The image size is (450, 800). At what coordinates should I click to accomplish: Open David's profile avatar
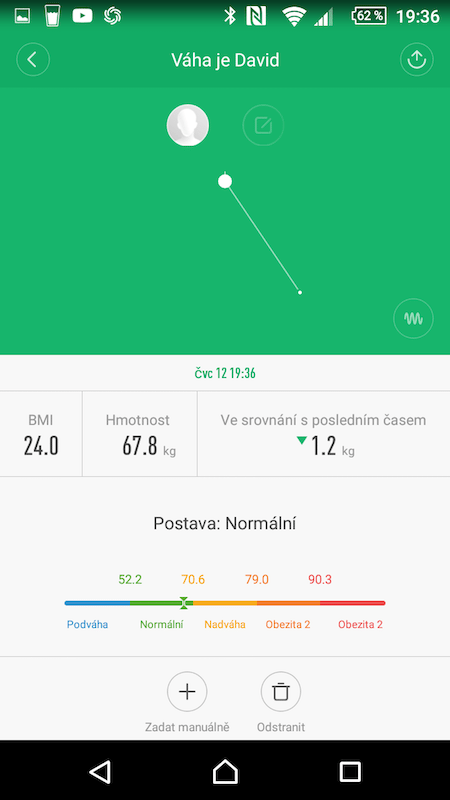coord(188,125)
